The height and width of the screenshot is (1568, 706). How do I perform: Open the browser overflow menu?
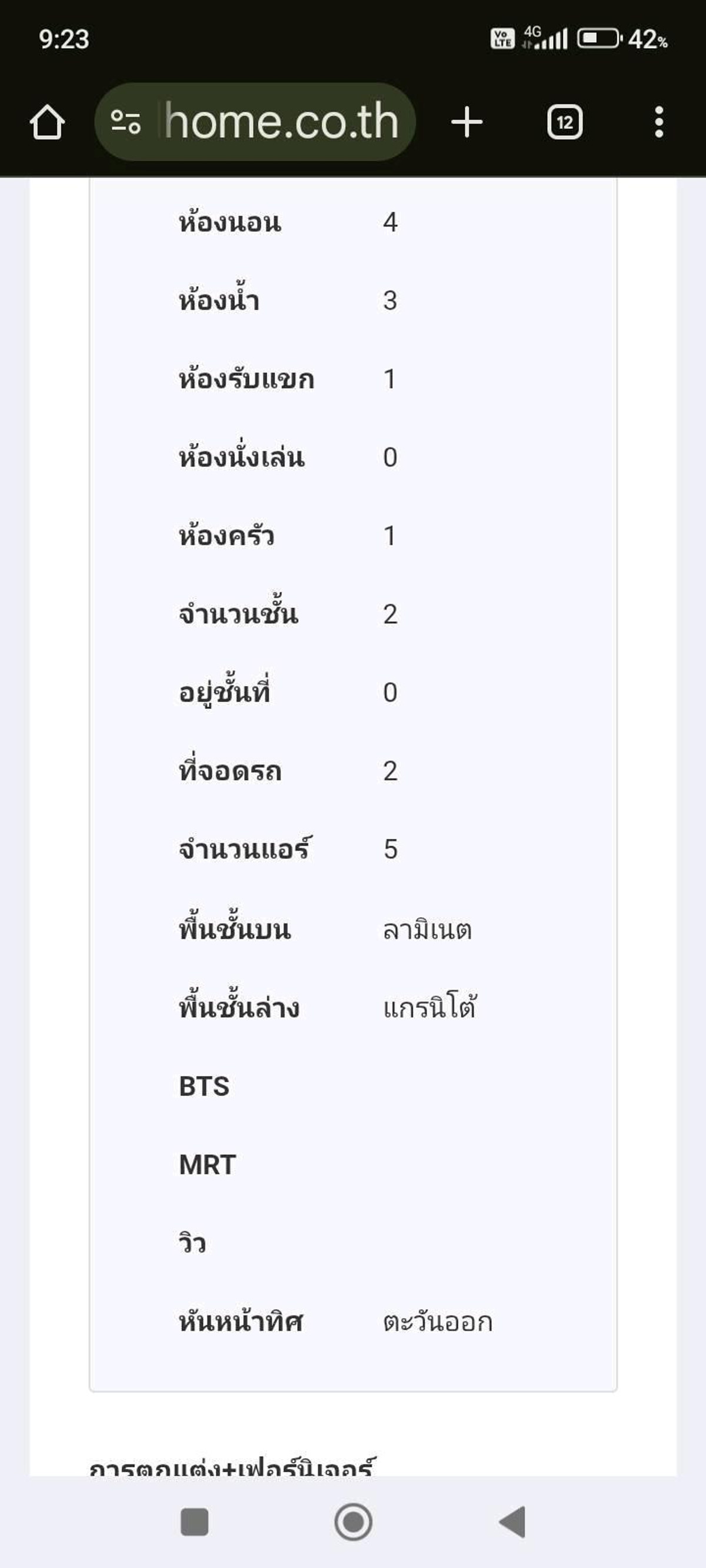click(658, 122)
